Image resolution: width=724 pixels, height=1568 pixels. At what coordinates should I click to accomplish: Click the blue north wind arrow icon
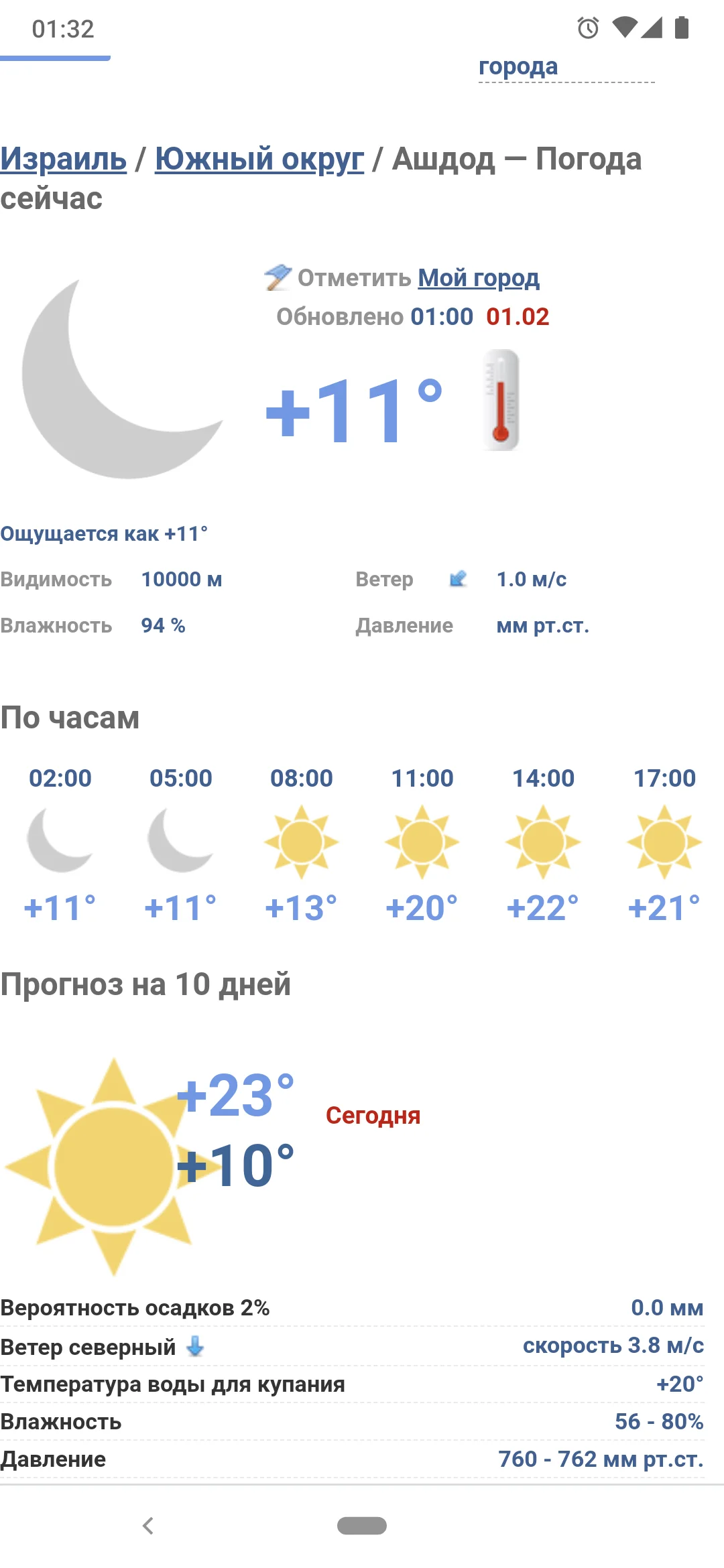tap(196, 1348)
